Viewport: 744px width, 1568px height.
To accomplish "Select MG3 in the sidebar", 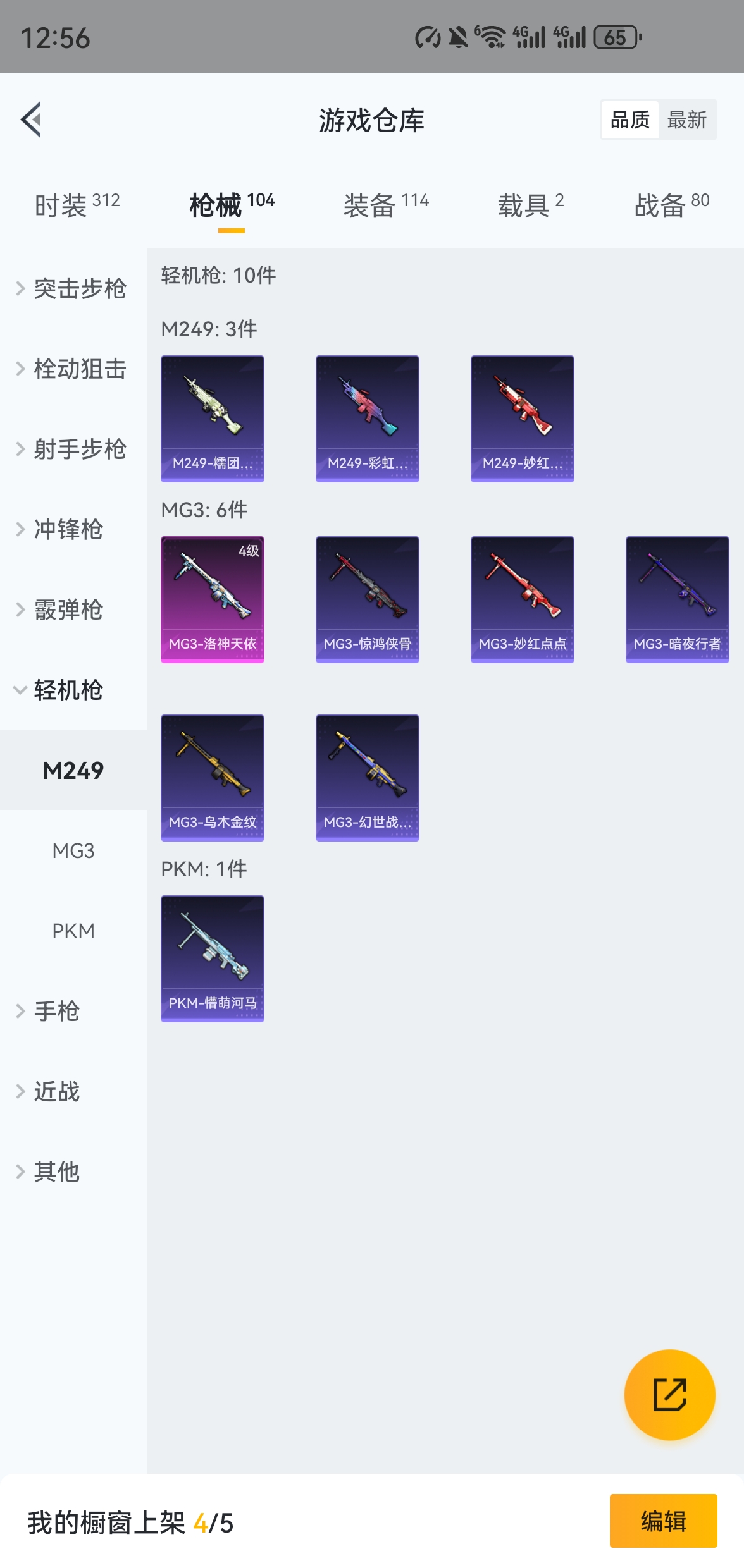I will pos(73,851).
